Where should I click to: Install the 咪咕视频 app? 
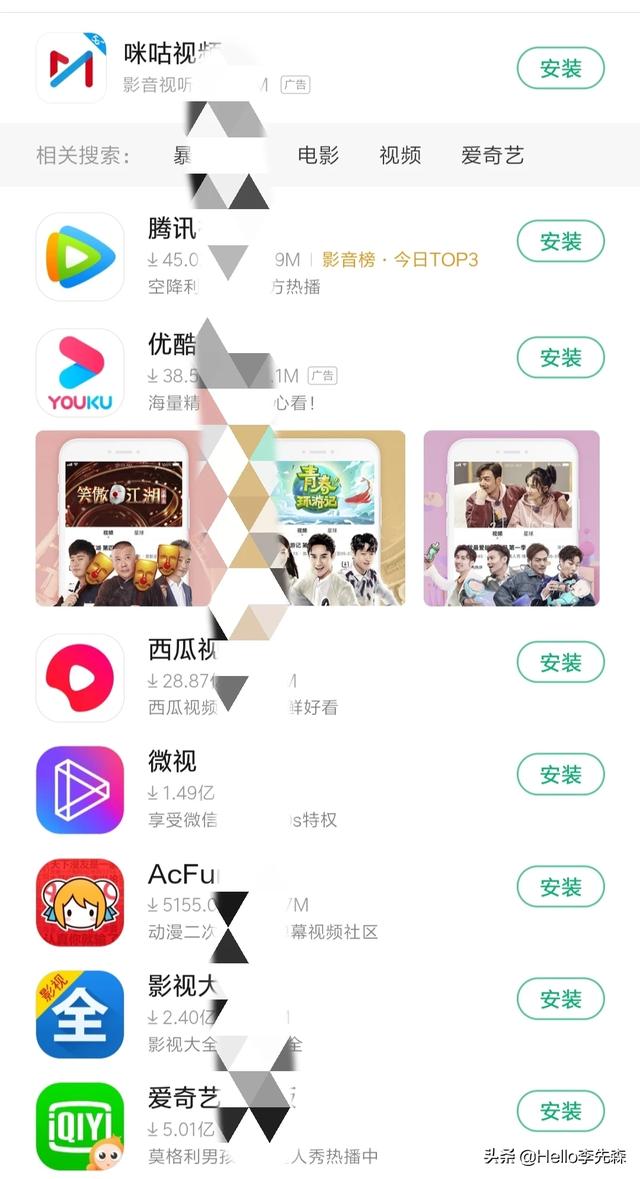[561, 69]
